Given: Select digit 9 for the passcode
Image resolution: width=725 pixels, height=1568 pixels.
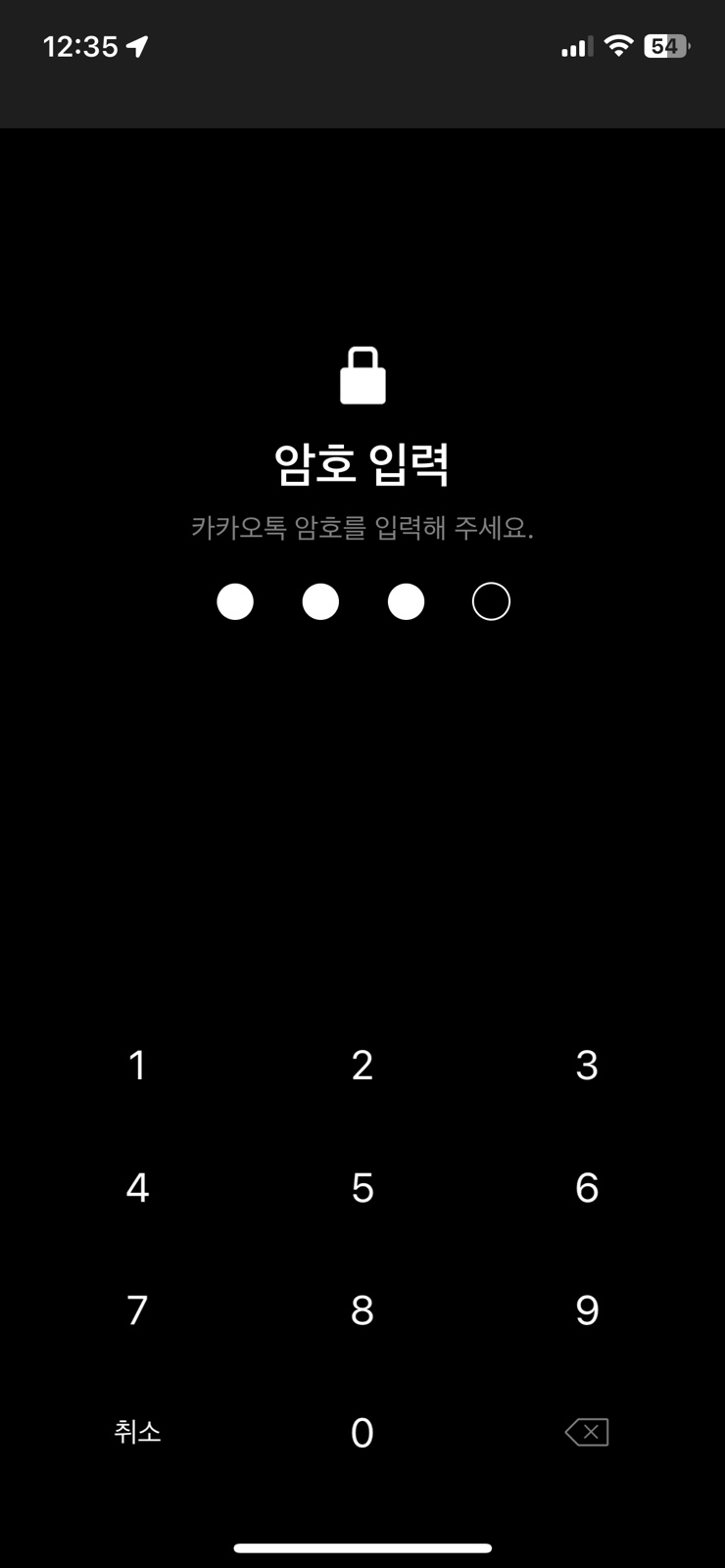Looking at the screenshot, I should [587, 1310].
